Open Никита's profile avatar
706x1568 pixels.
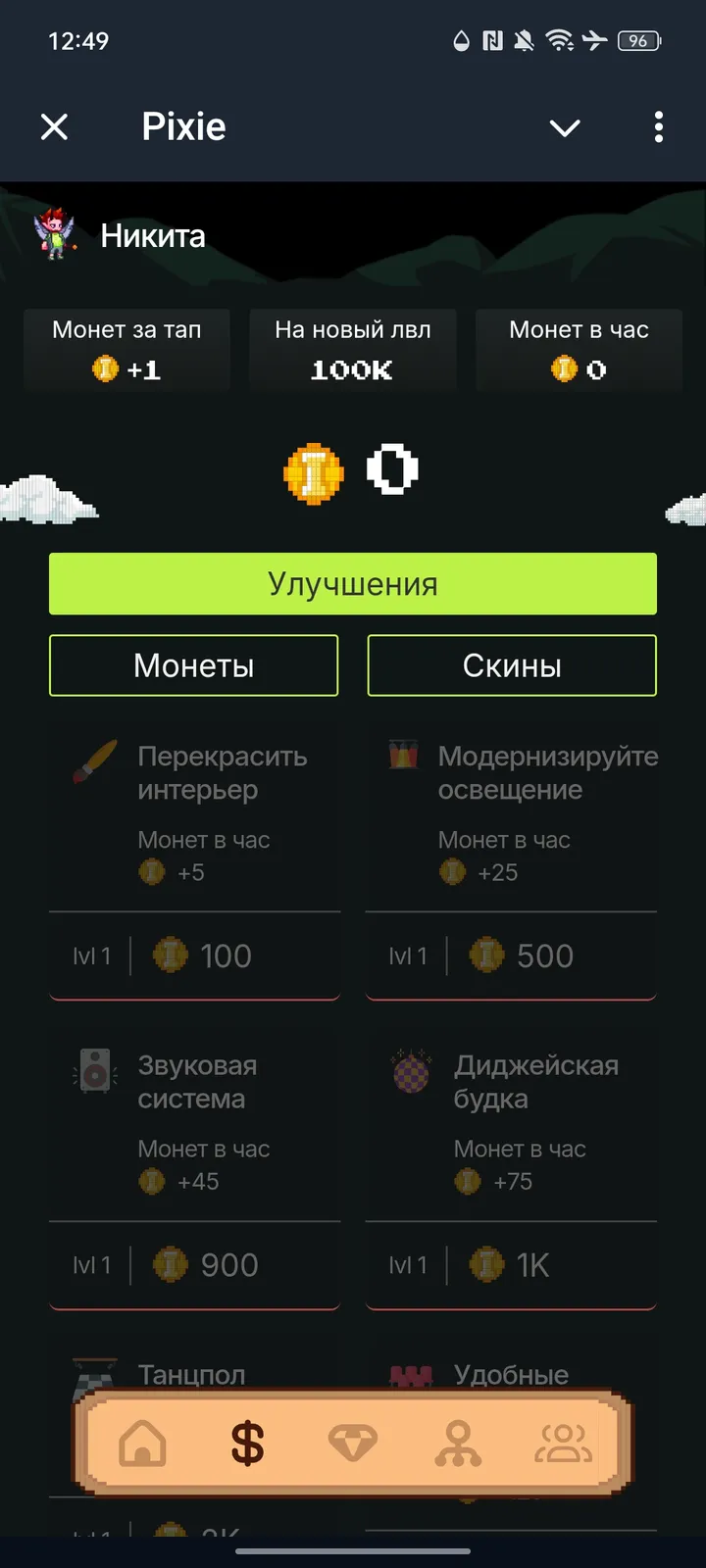tap(56, 234)
